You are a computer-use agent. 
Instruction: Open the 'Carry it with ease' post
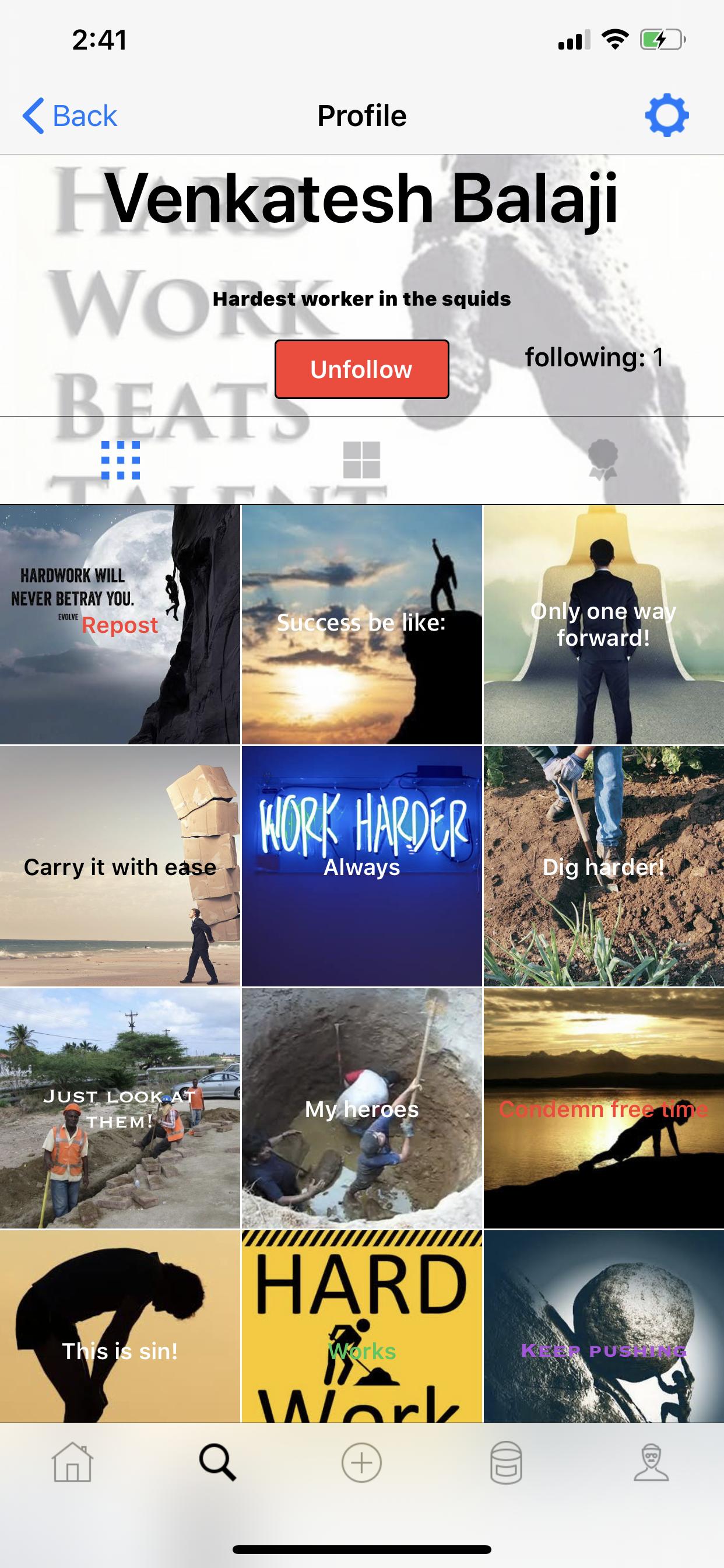(120, 866)
